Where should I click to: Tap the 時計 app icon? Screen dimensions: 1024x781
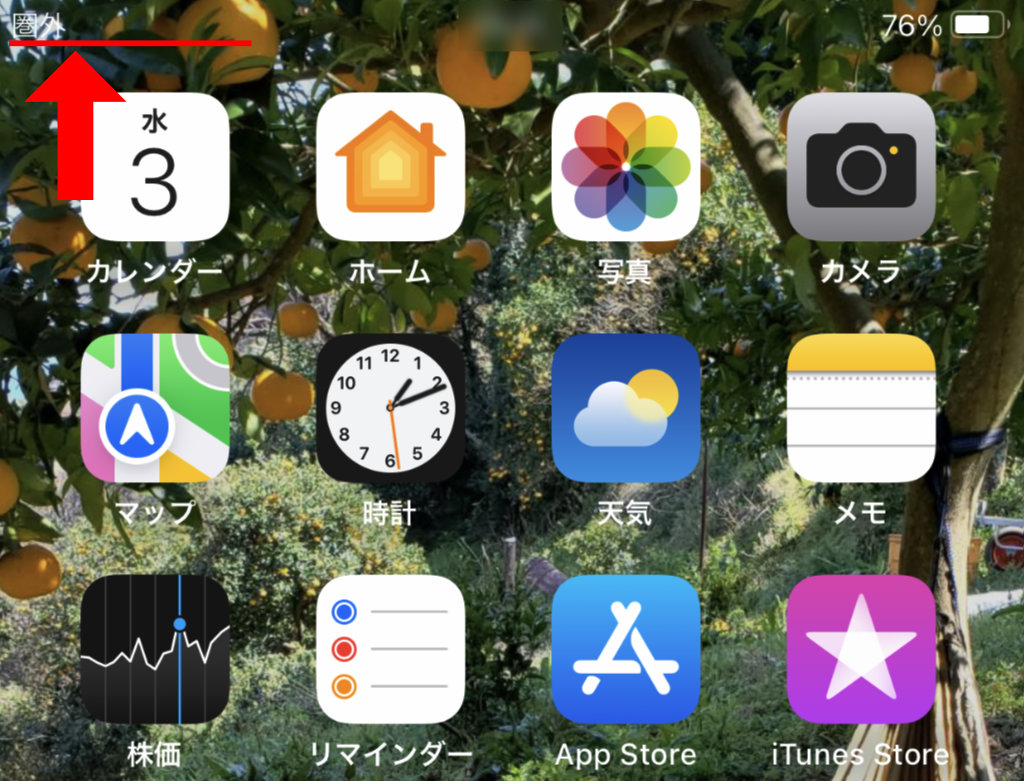(x=390, y=408)
